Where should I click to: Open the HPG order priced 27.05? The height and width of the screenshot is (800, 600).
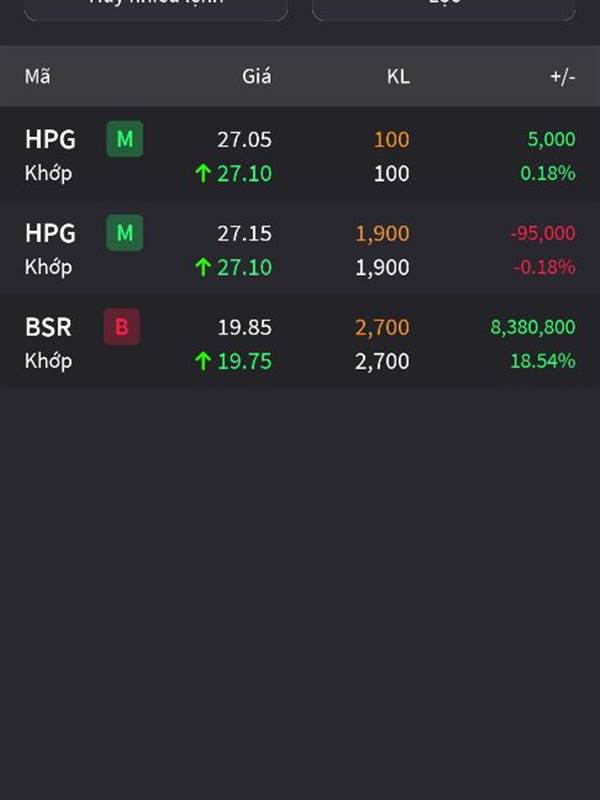pyautogui.click(x=300, y=155)
